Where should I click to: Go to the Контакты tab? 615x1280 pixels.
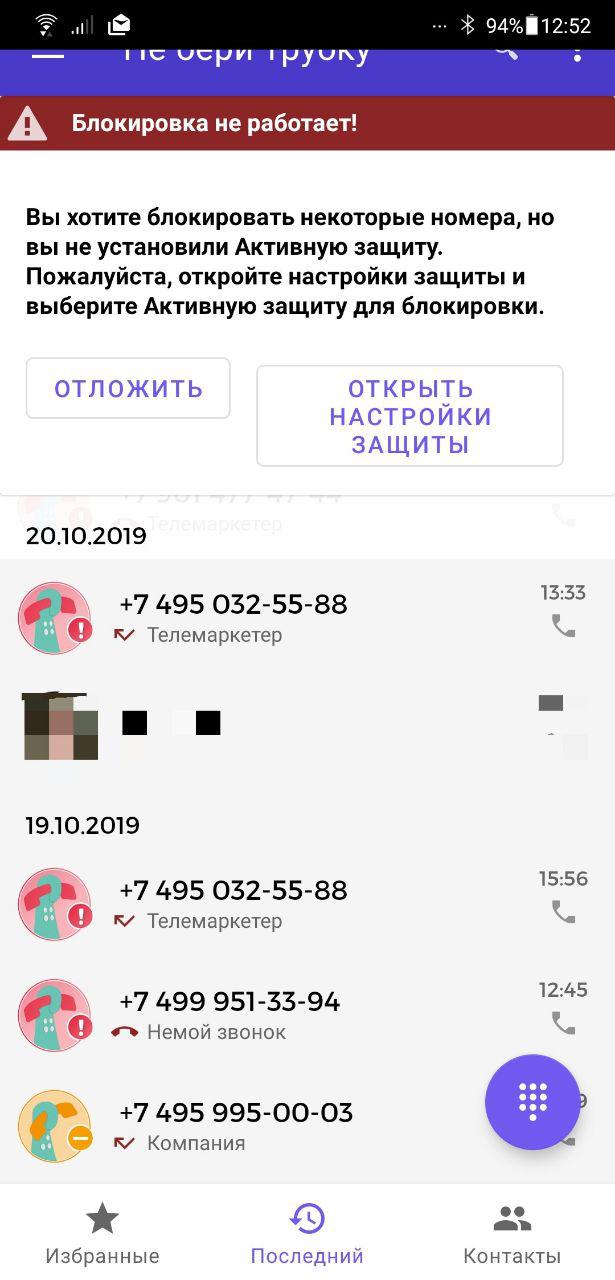coord(511,1234)
